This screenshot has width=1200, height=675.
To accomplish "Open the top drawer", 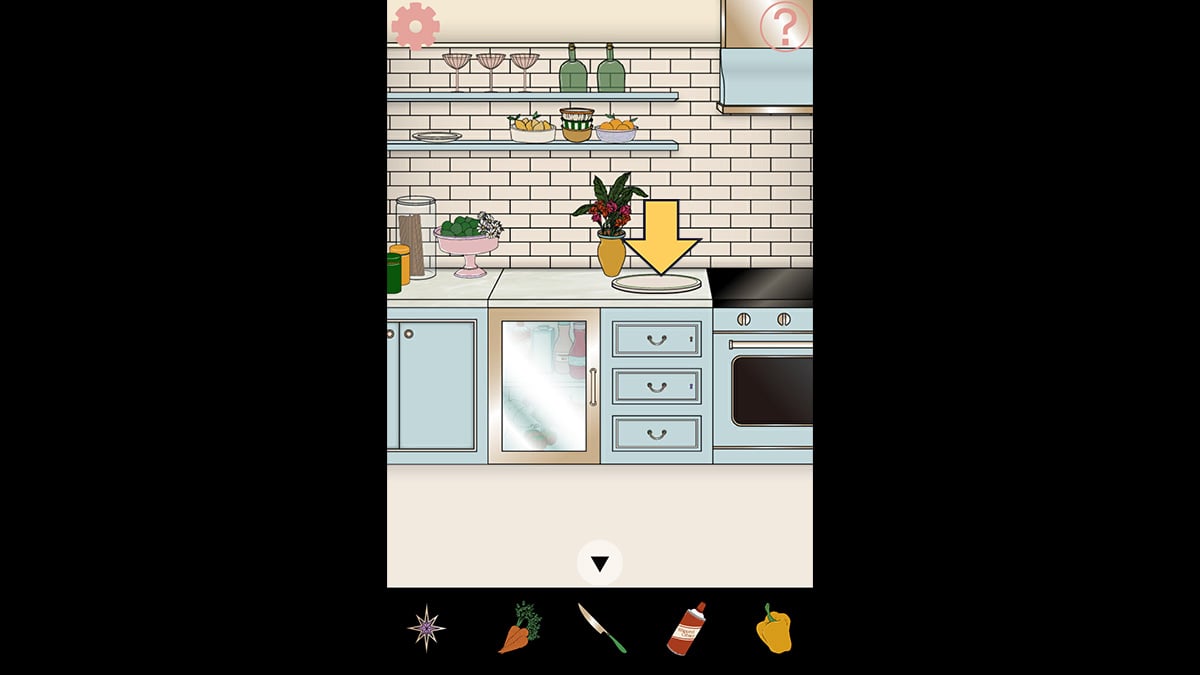I will [x=656, y=339].
